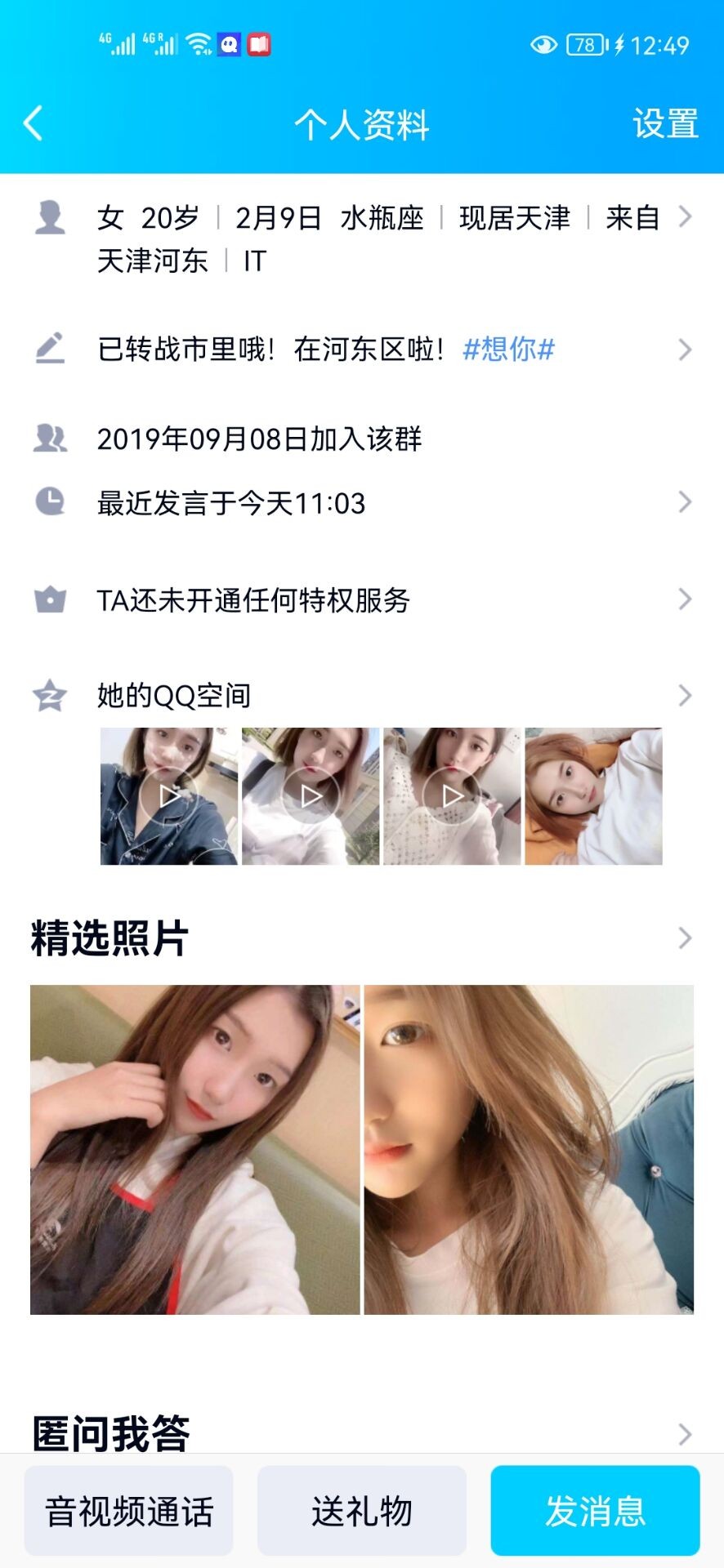Play the third QQ空间 video thumbnail
The image size is (724, 1568).
pos(452,796)
